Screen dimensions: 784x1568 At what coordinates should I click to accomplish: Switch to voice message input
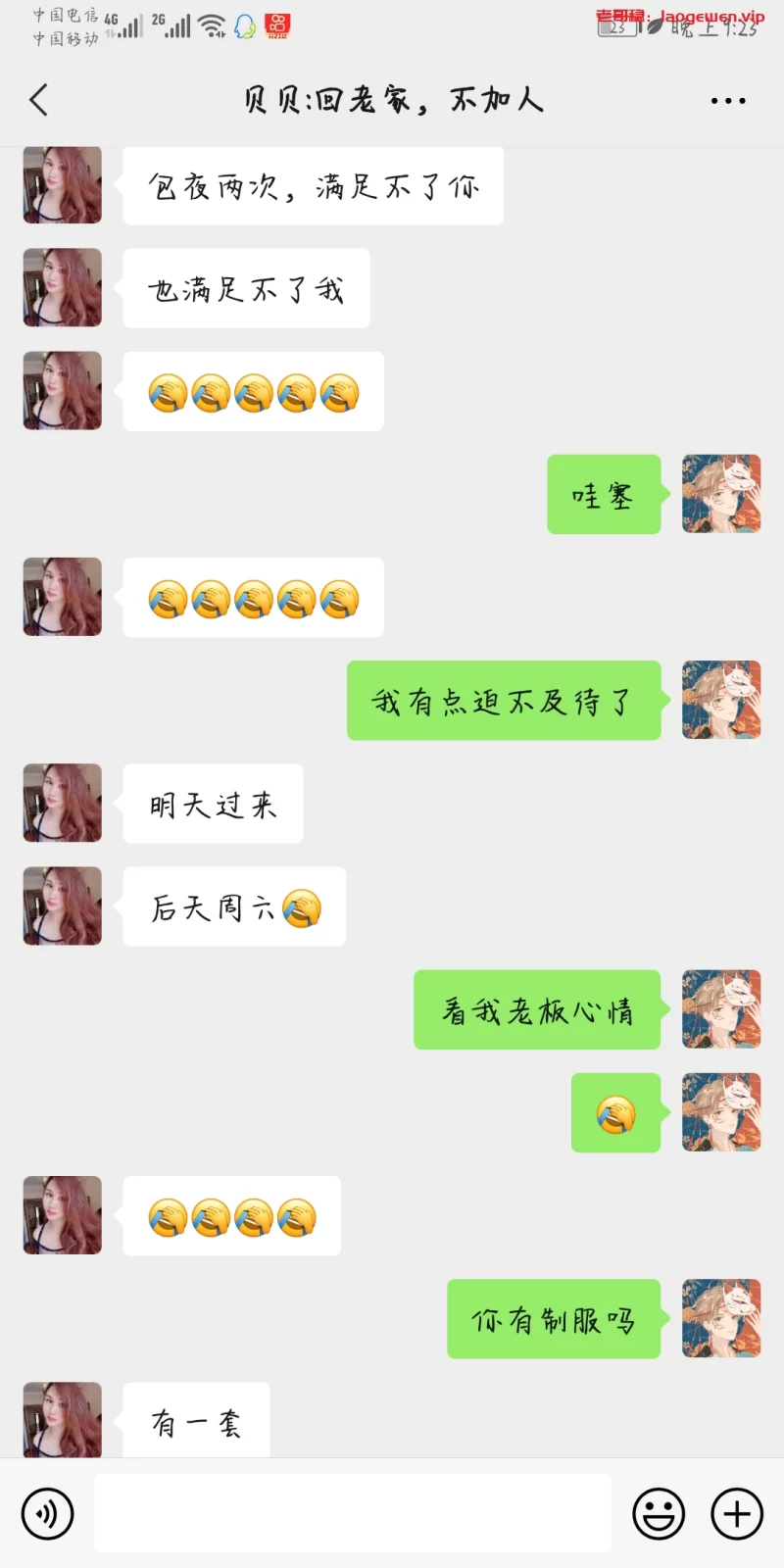[47, 1513]
